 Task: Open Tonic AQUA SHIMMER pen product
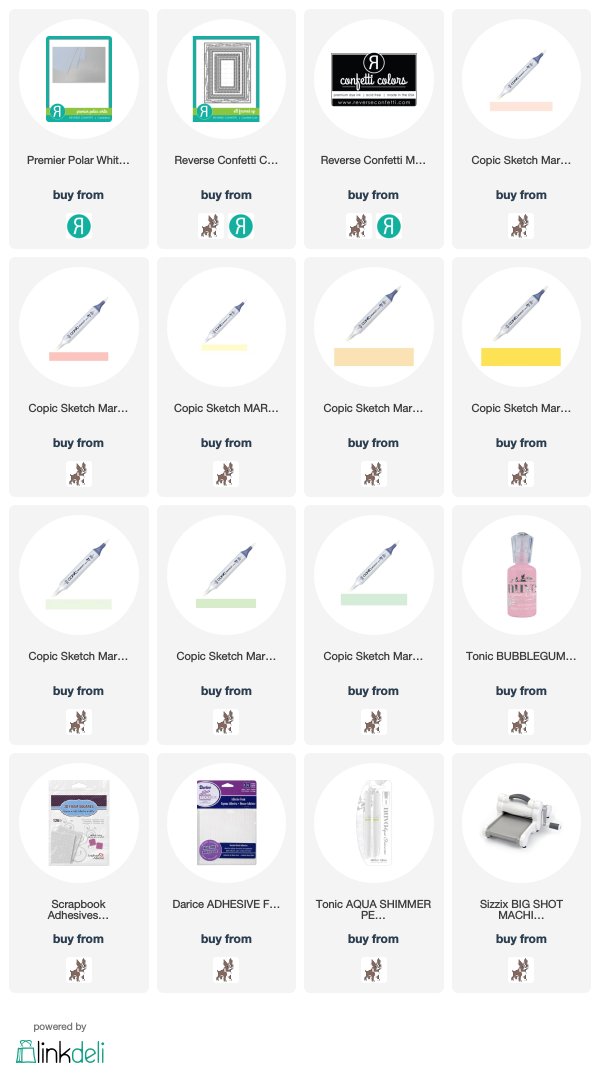[374, 823]
